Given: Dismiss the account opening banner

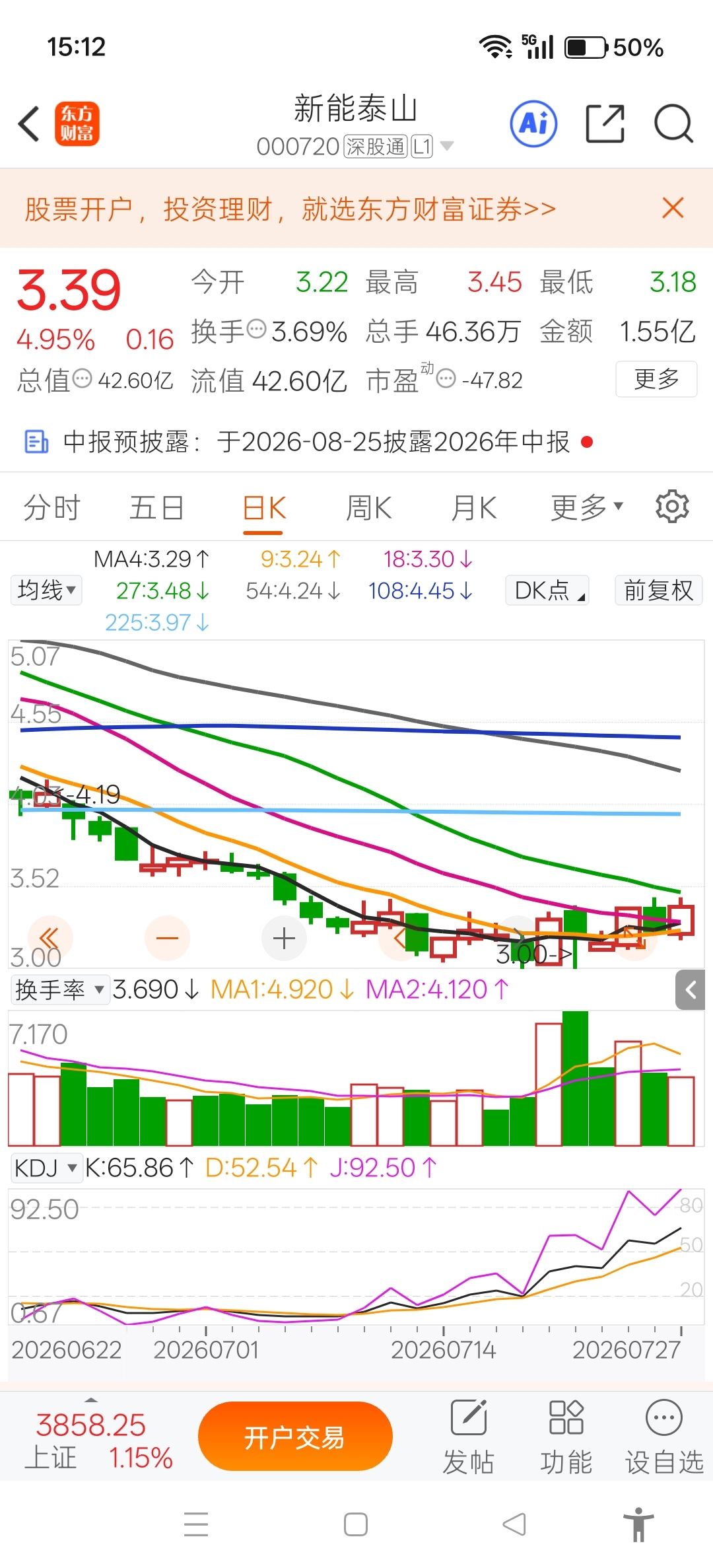Looking at the screenshot, I should (673, 208).
